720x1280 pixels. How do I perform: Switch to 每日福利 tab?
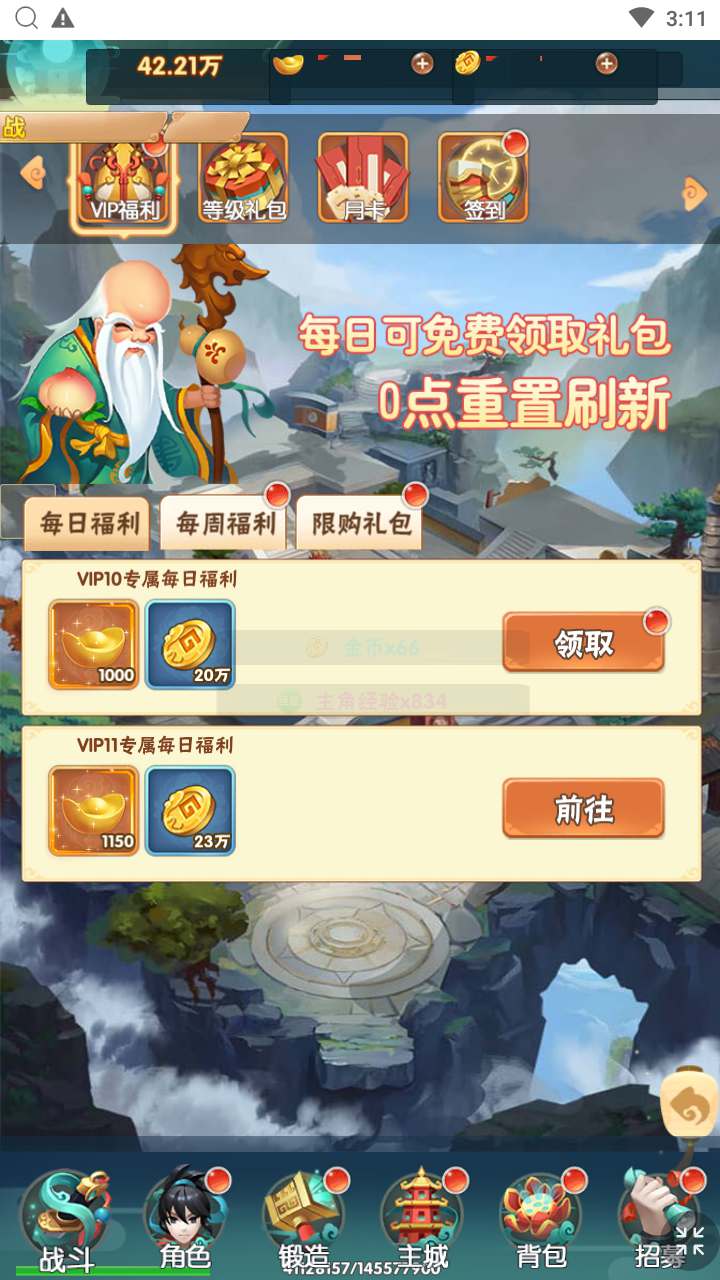point(88,524)
